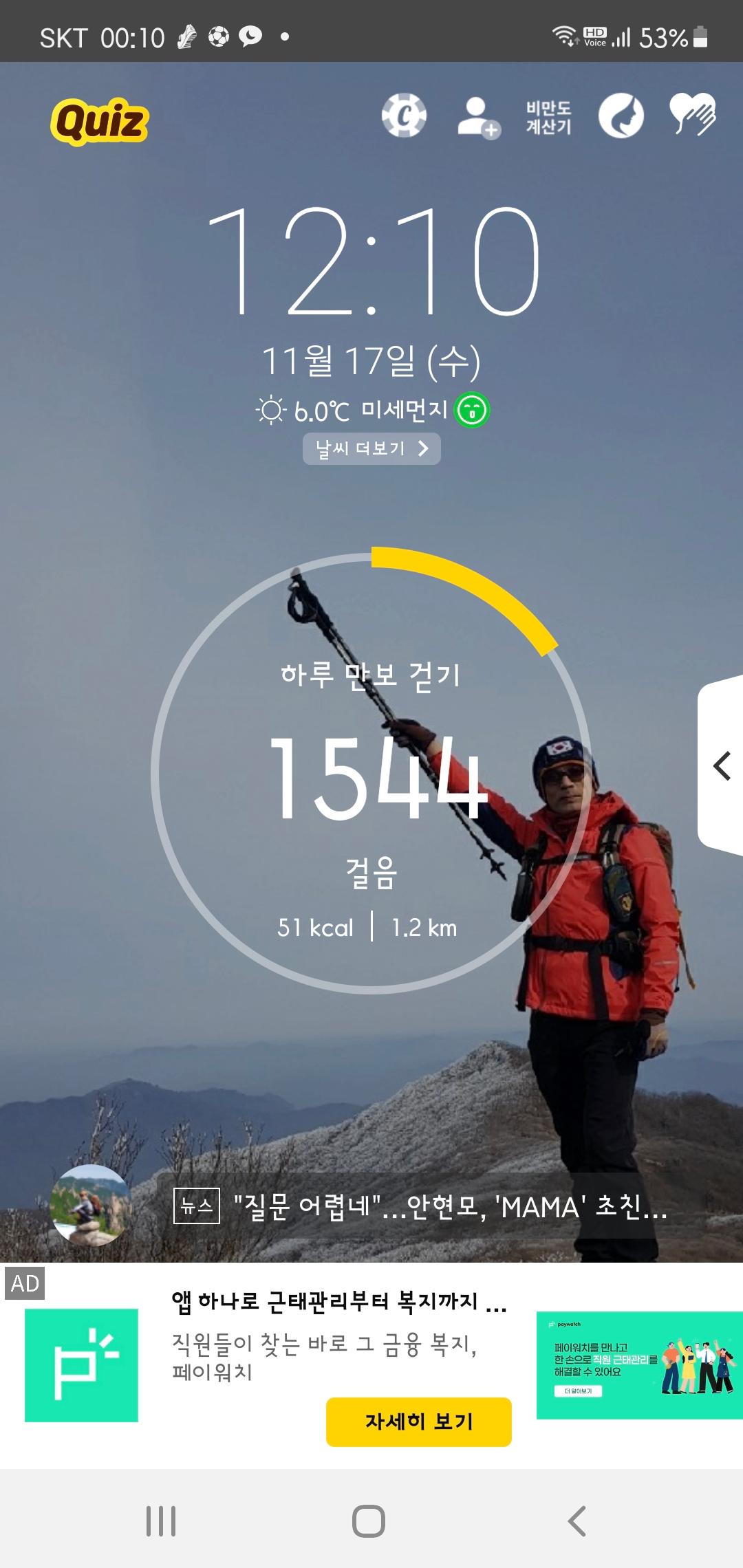Screen dimensions: 743x1568
Task: Go back with the navigation bar arrow
Action: (x=577, y=1521)
